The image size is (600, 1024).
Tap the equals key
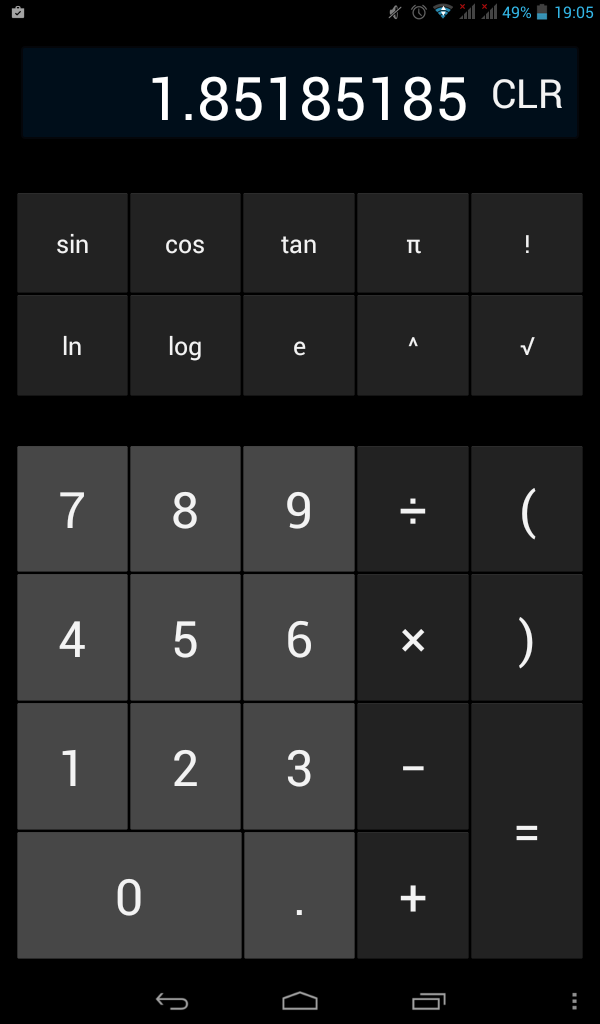(x=526, y=831)
